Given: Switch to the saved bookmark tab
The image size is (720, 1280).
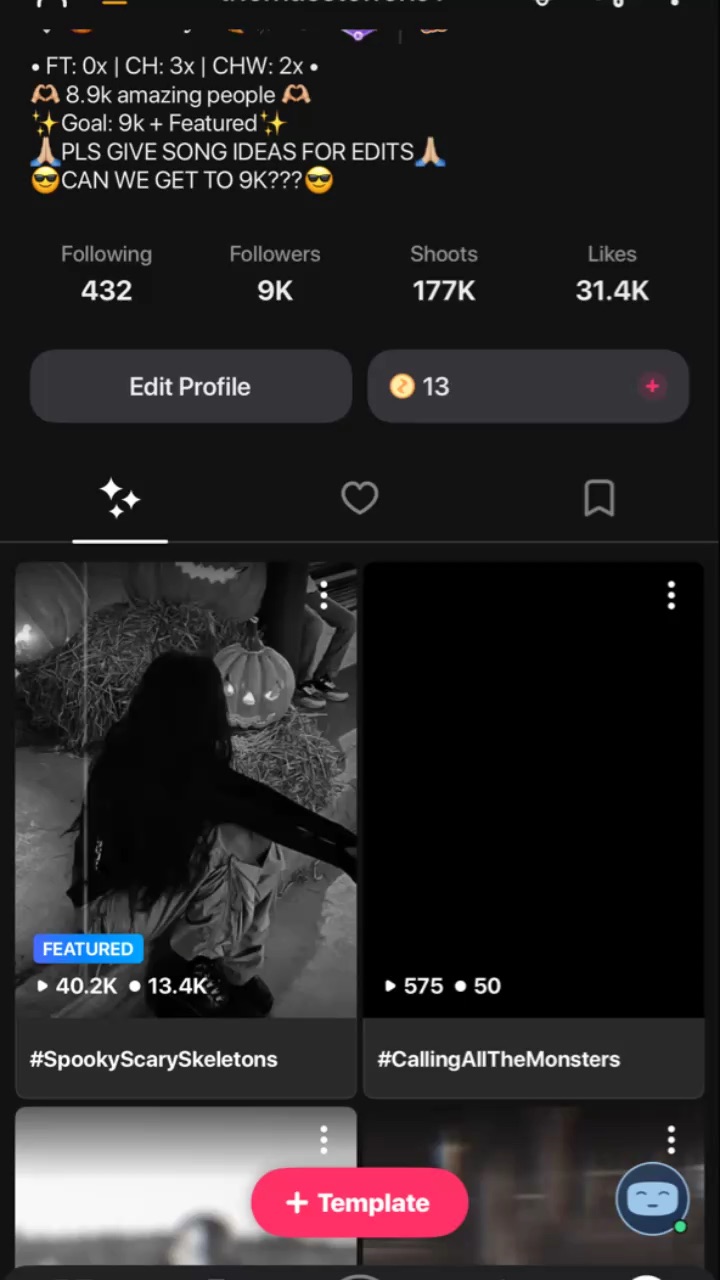Looking at the screenshot, I should click(x=599, y=498).
